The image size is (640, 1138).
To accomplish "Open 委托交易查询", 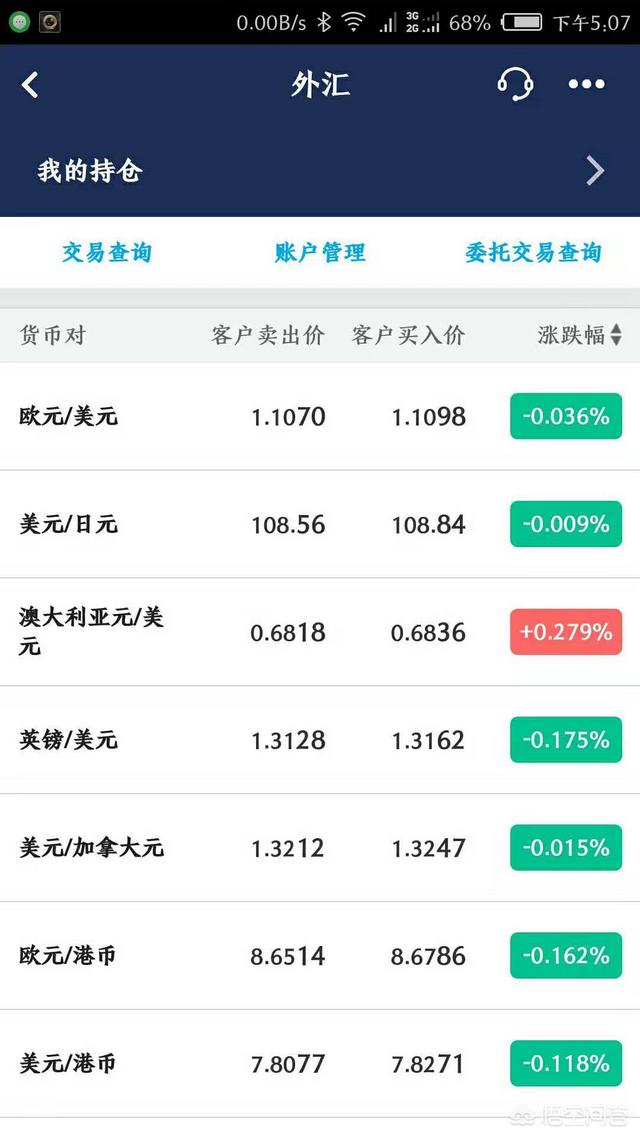I will (533, 253).
